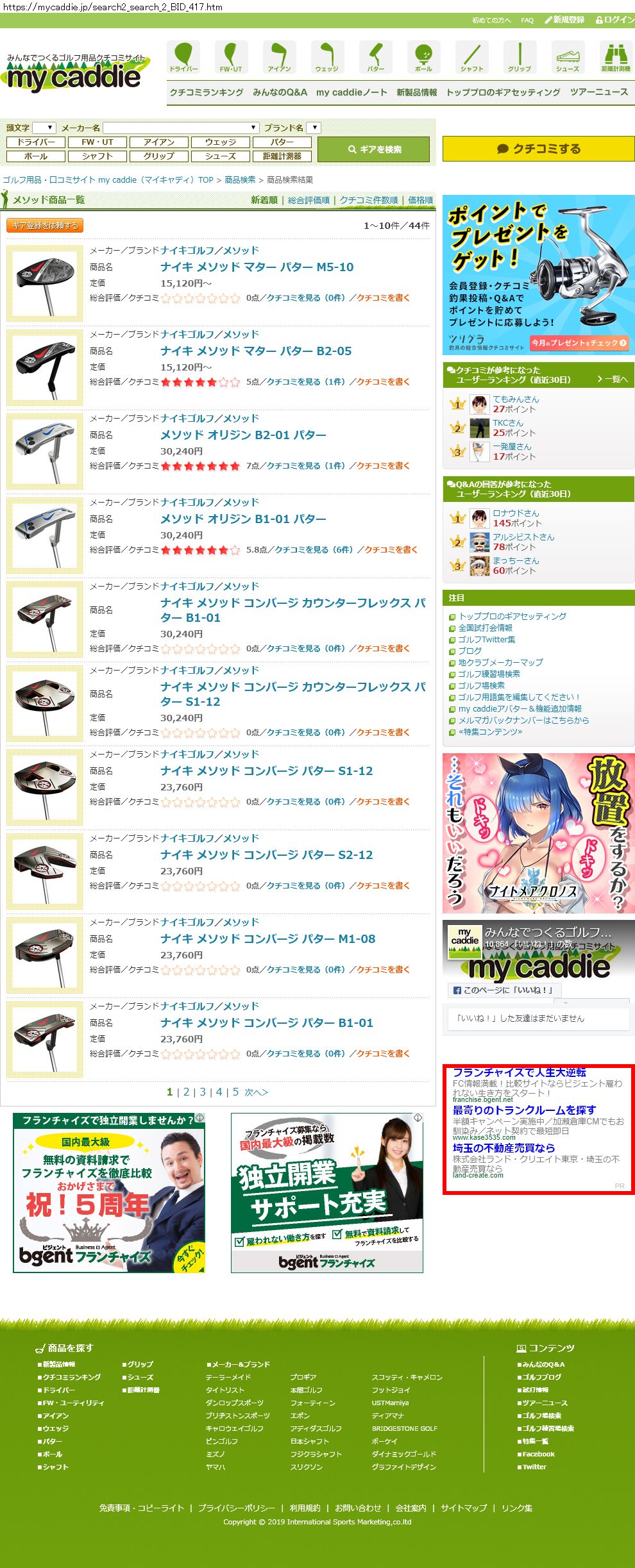Open the ドライバー category icon
The height and width of the screenshot is (1568, 635).
tap(183, 58)
